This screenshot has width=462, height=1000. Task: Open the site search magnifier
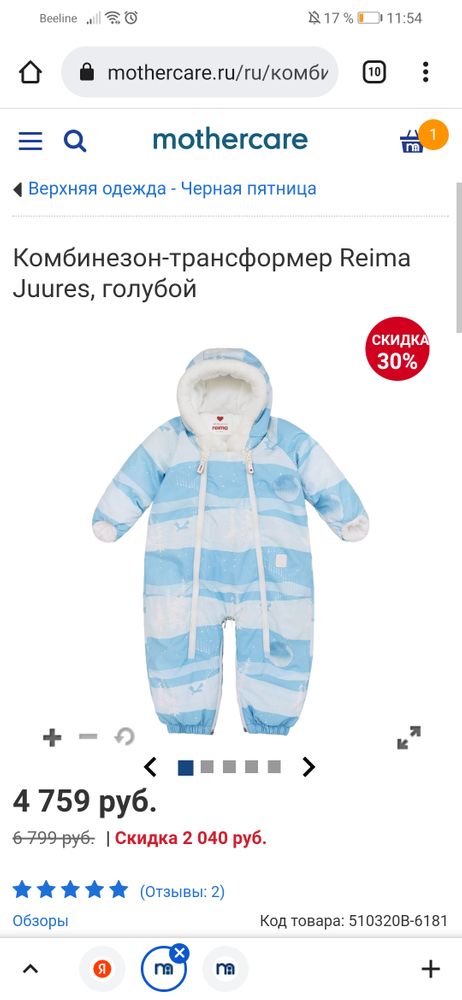coord(75,140)
